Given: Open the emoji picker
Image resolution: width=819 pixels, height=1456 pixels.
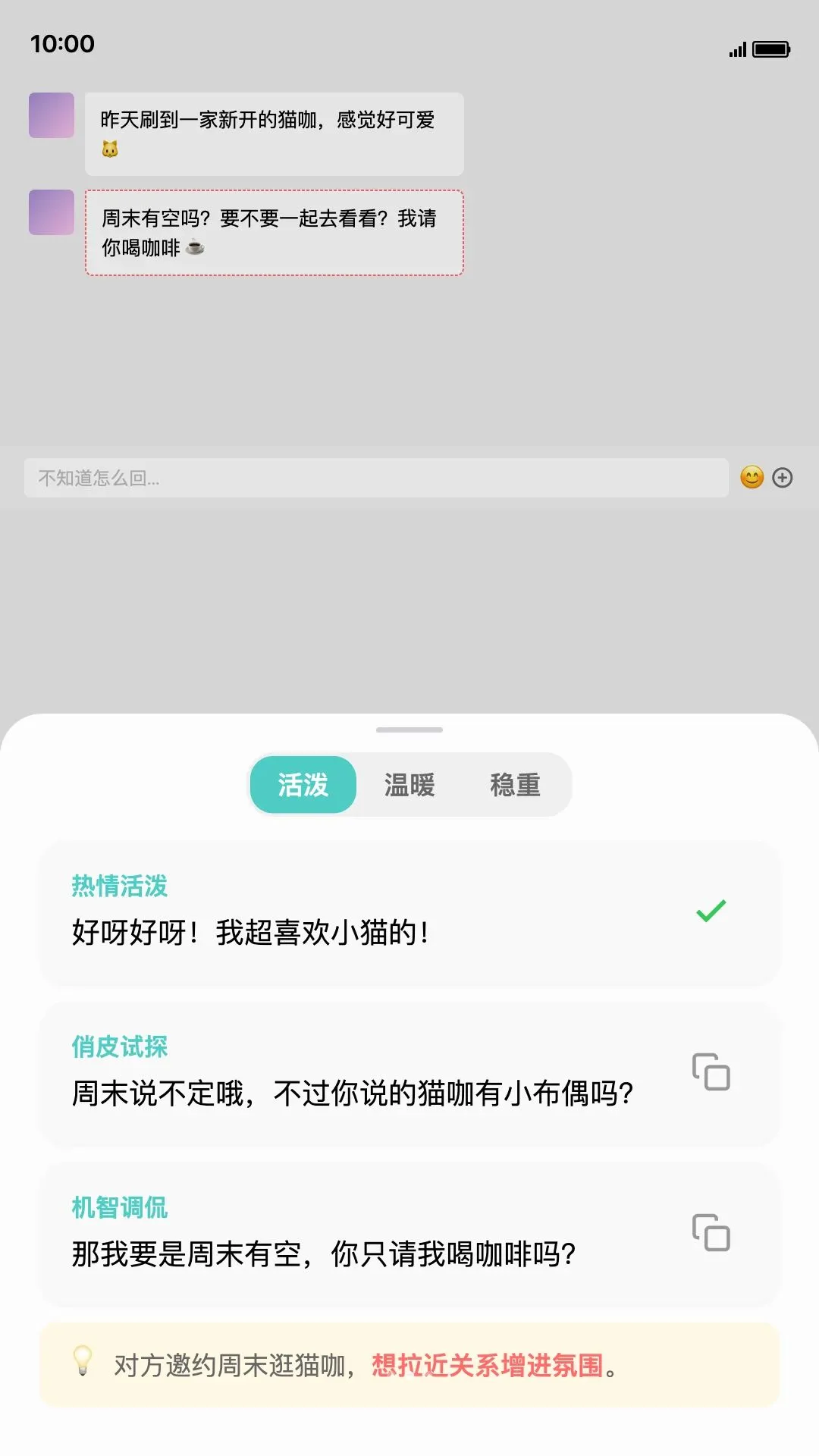Looking at the screenshot, I should coord(752,477).
